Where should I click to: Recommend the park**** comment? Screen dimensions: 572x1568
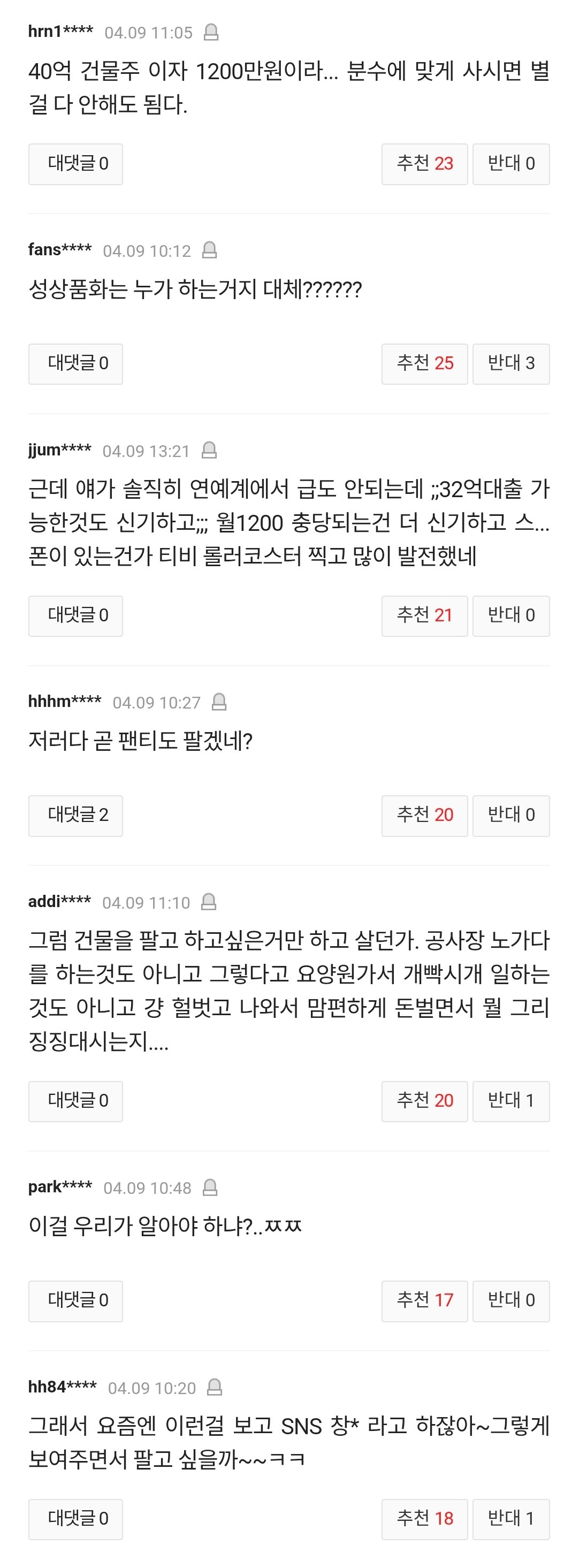(x=424, y=1301)
